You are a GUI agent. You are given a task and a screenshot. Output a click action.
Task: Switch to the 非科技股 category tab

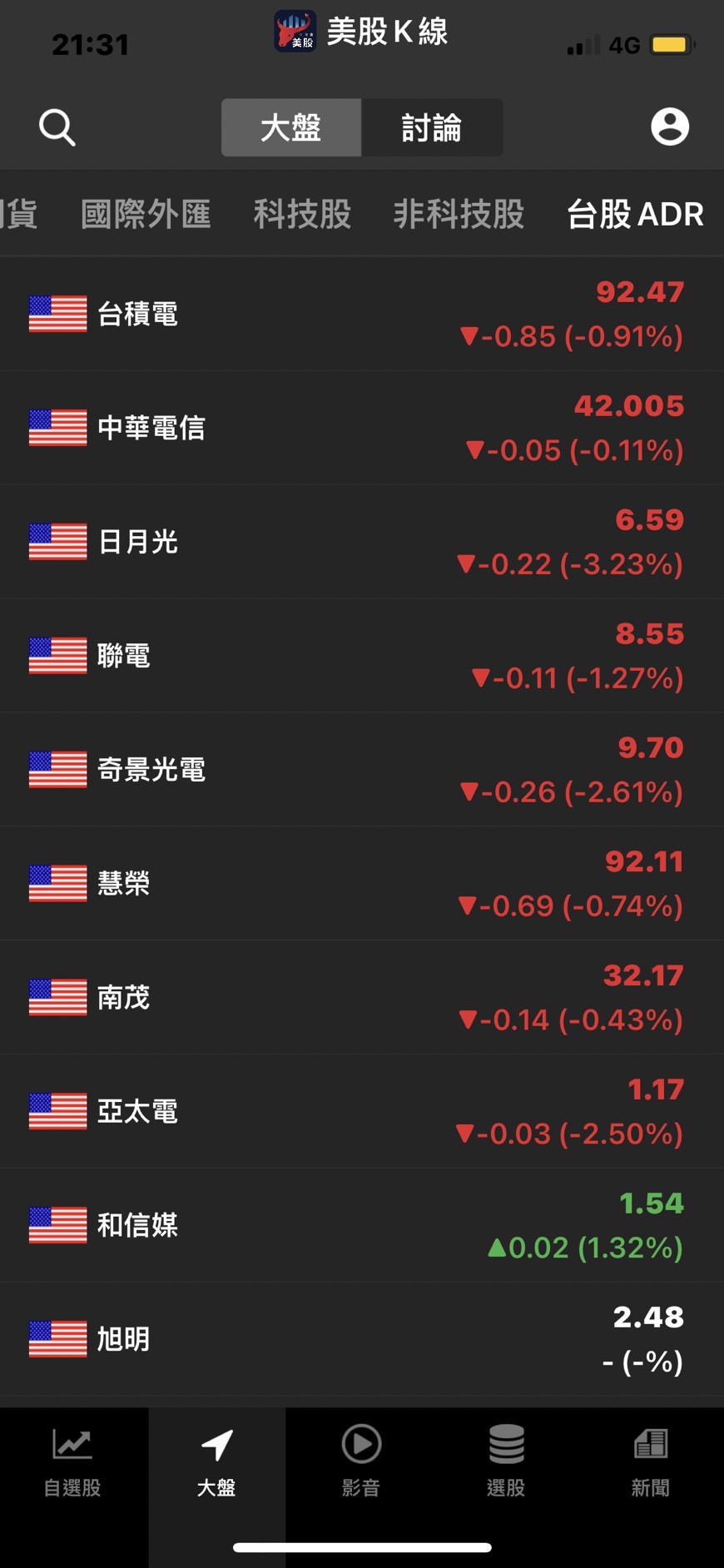coord(459,215)
